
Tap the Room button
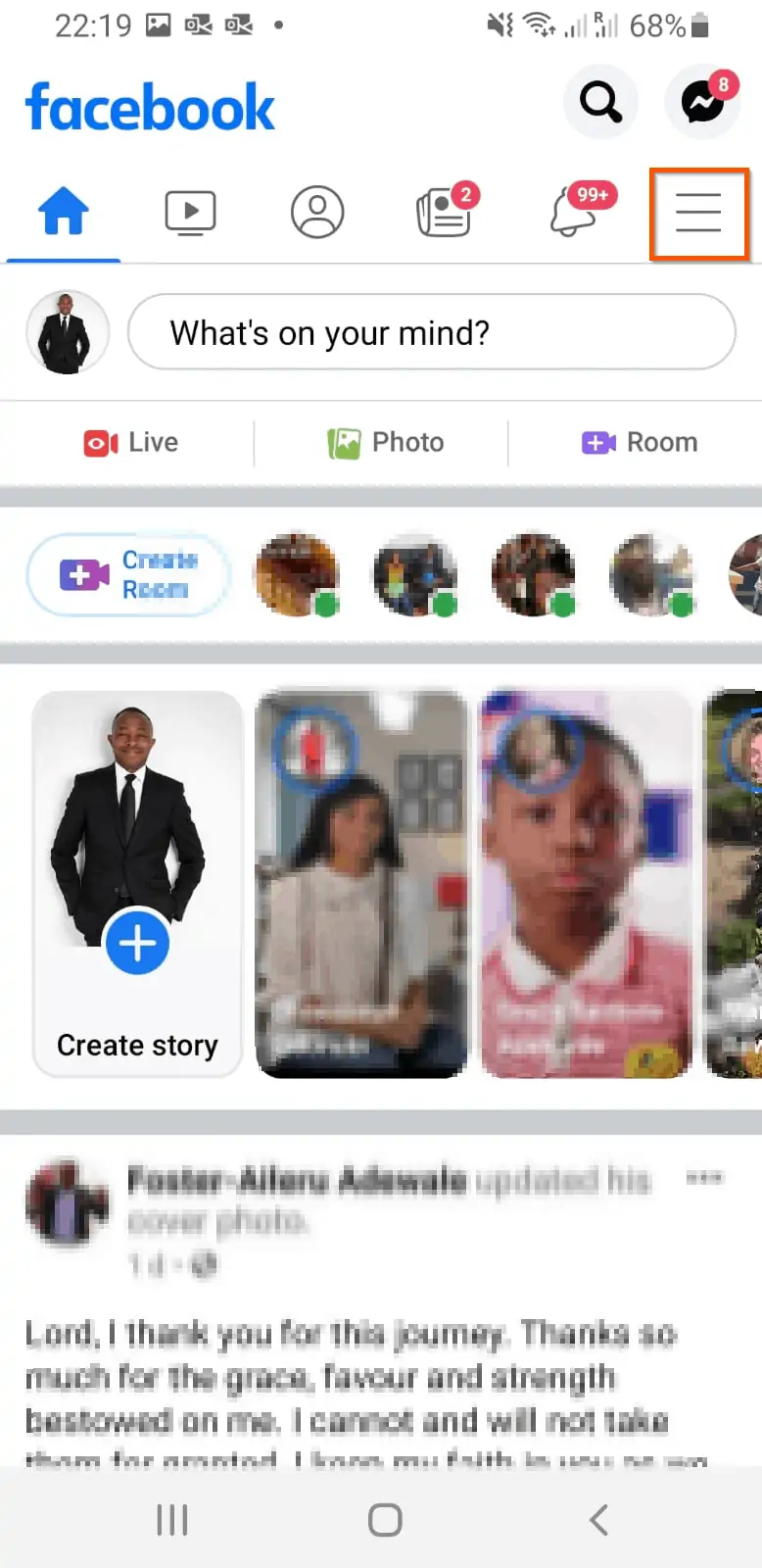coord(640,443)
